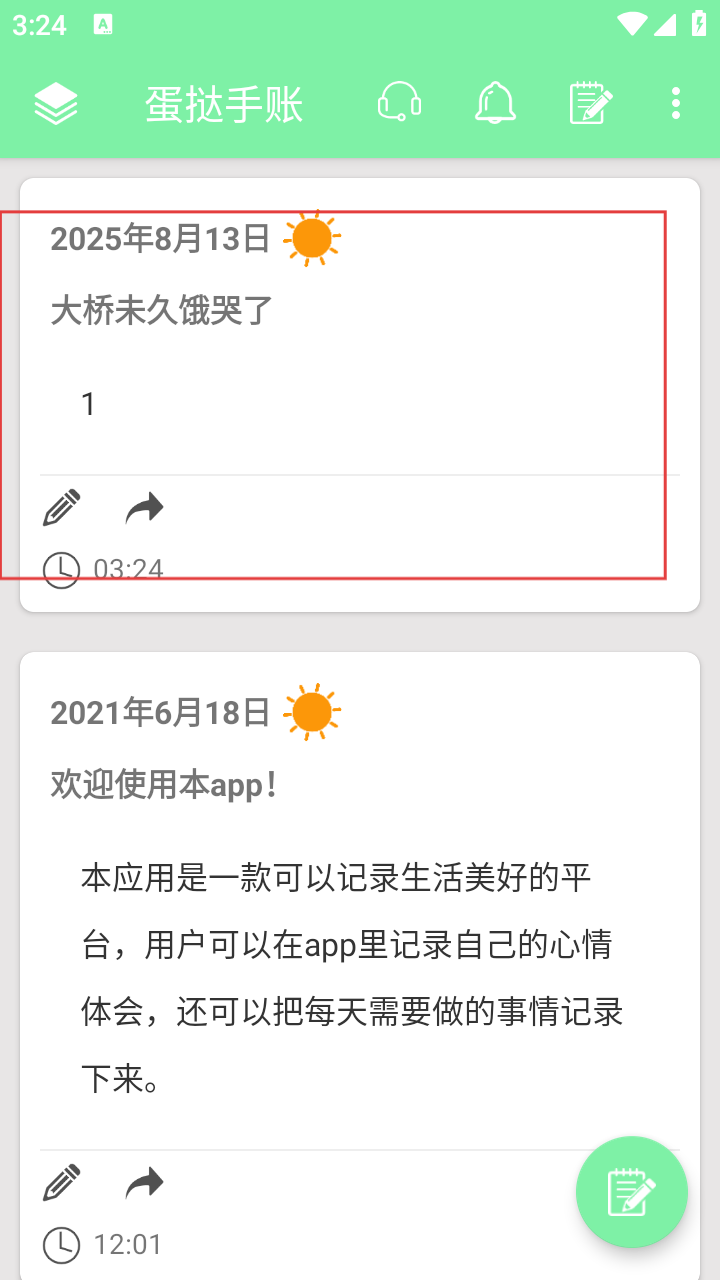Open the notifications bell

click(495, 103)
